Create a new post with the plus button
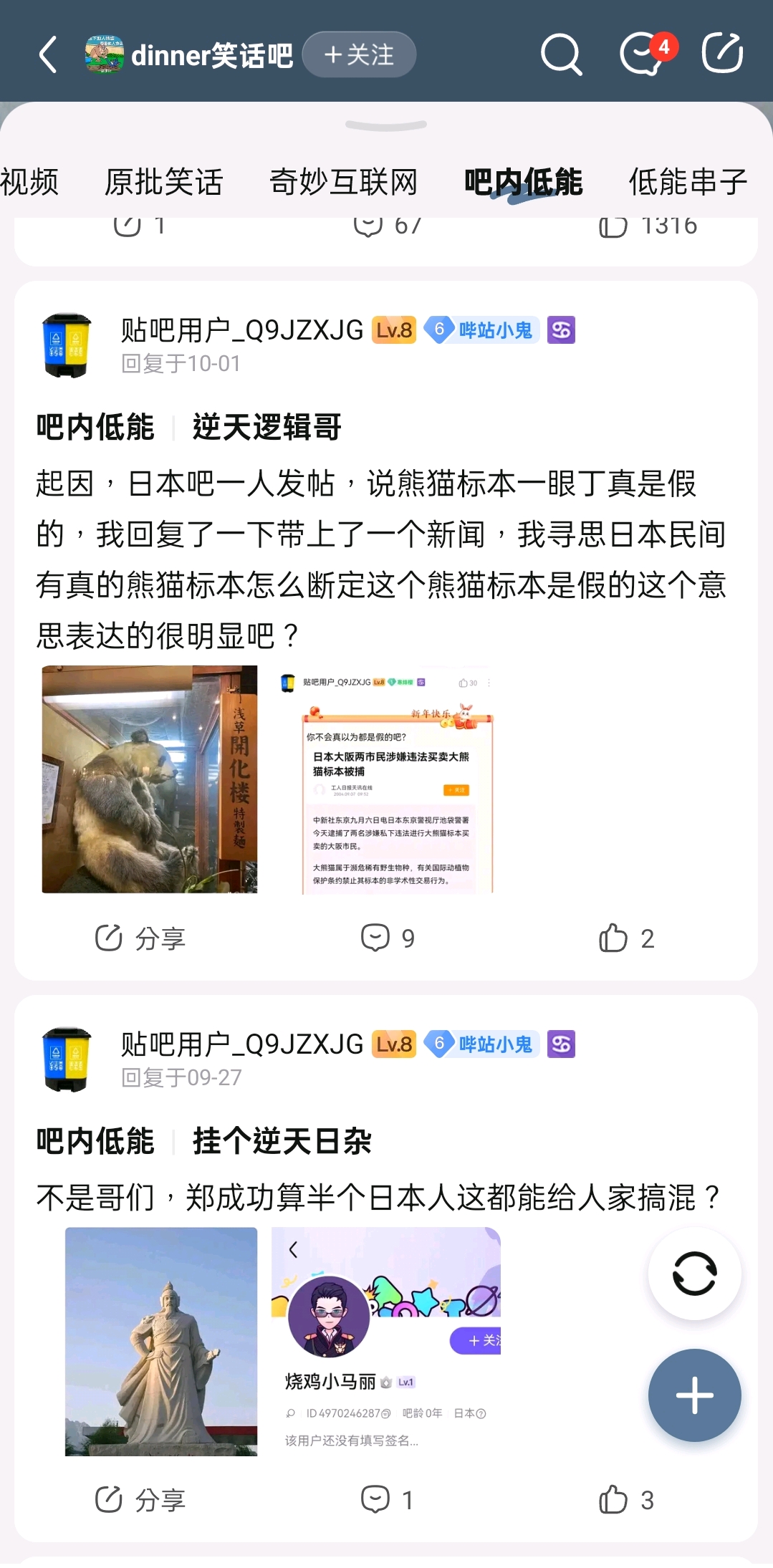Screen dimensions: 773x1568 (x=694, y=1395)
